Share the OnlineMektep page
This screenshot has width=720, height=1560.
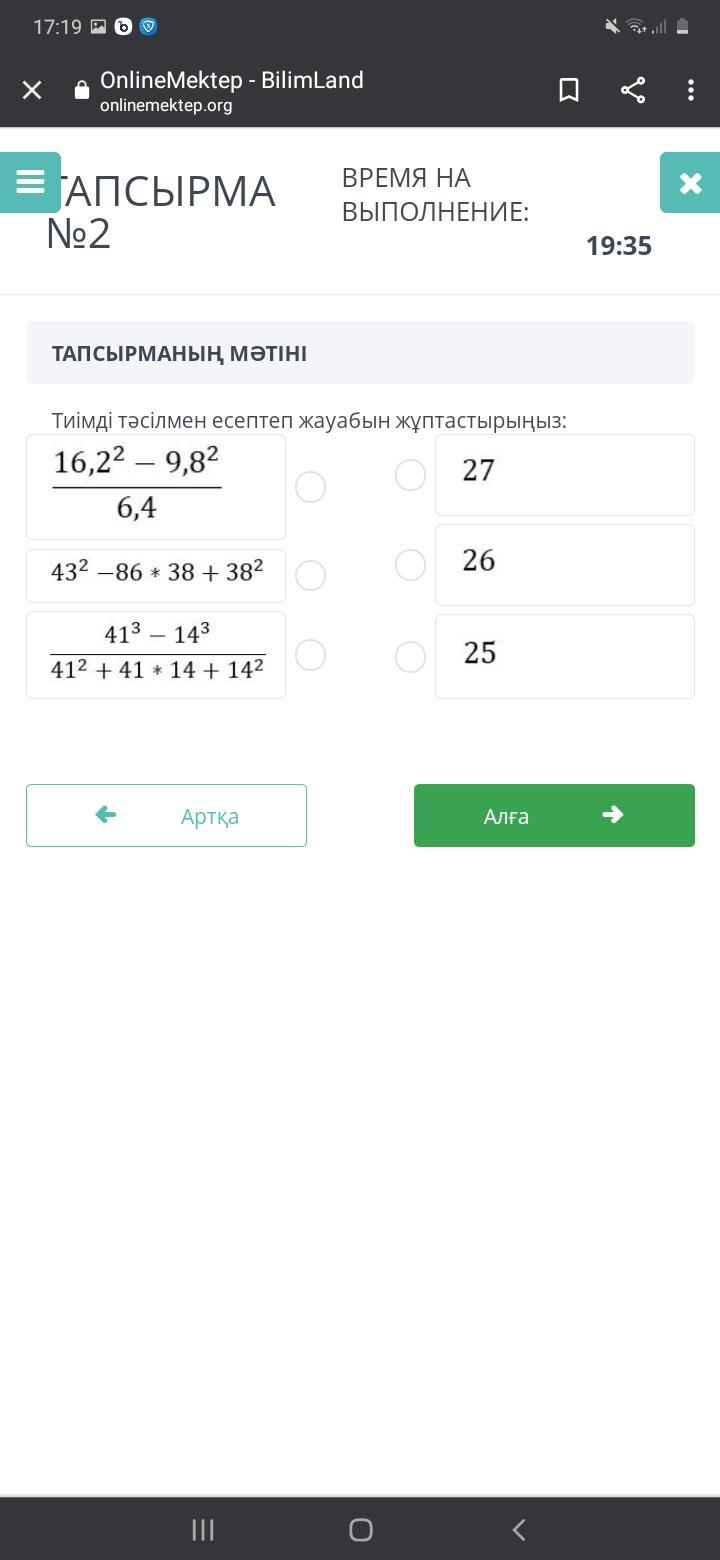click(633, 91)
